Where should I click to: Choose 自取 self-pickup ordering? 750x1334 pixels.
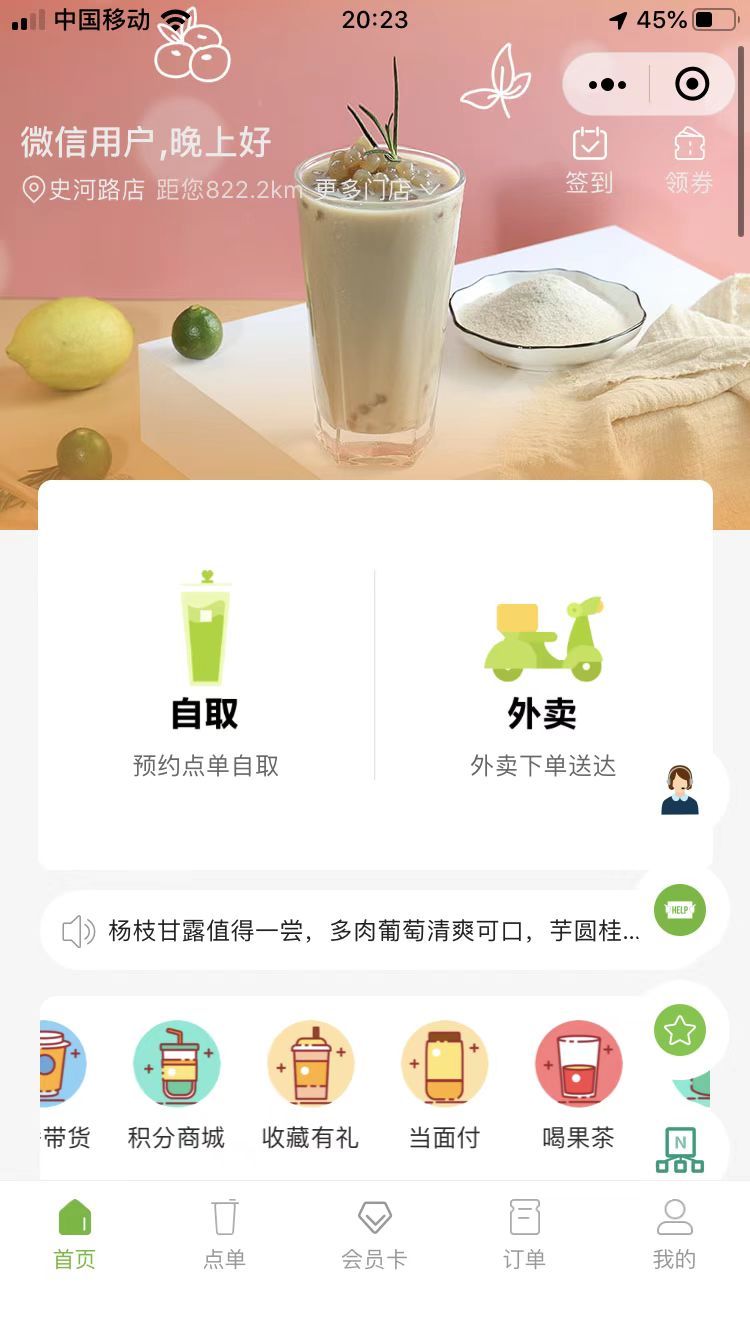click(206, 675)
